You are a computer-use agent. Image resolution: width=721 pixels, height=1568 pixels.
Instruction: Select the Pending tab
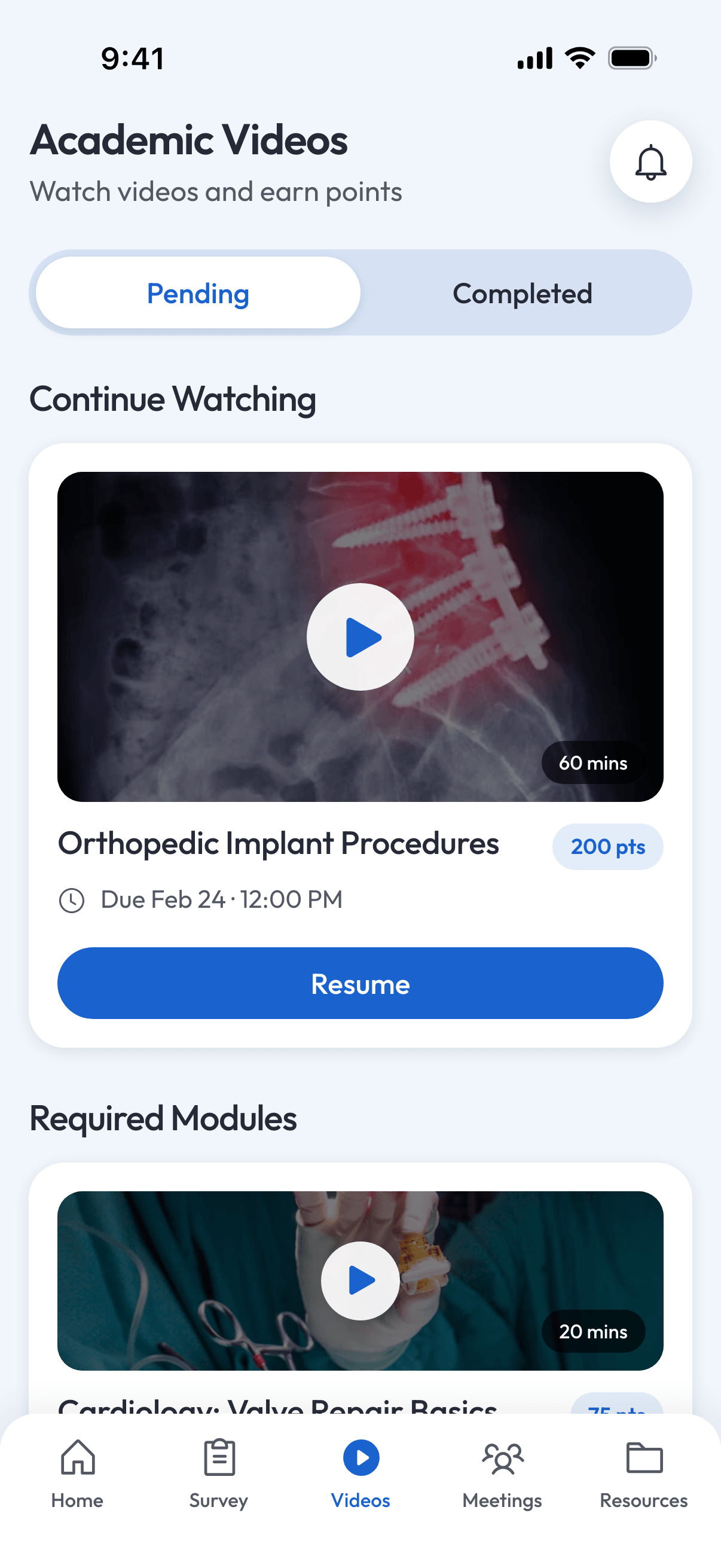198,293
